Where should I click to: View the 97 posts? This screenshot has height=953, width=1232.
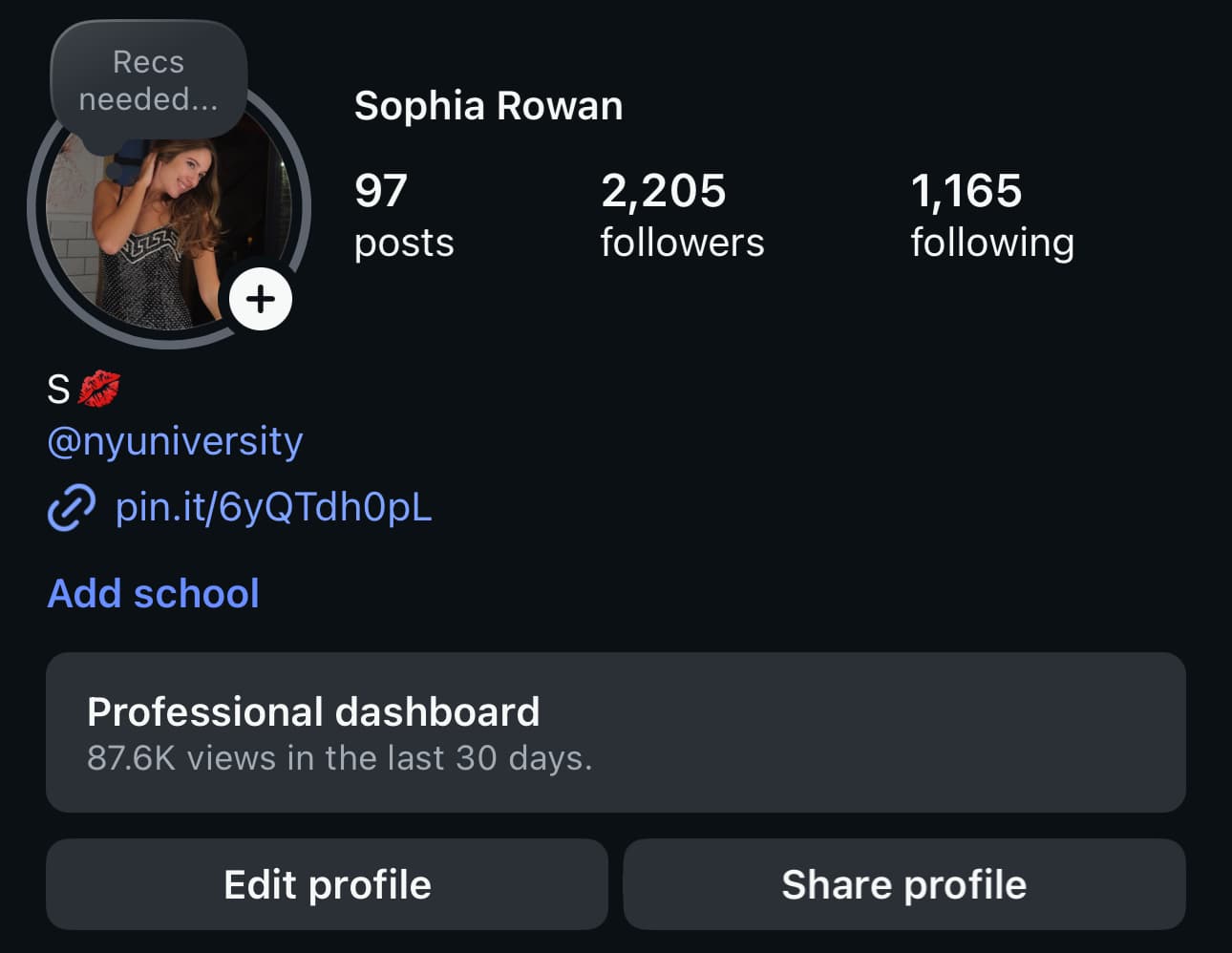click(x=403, y=216)
